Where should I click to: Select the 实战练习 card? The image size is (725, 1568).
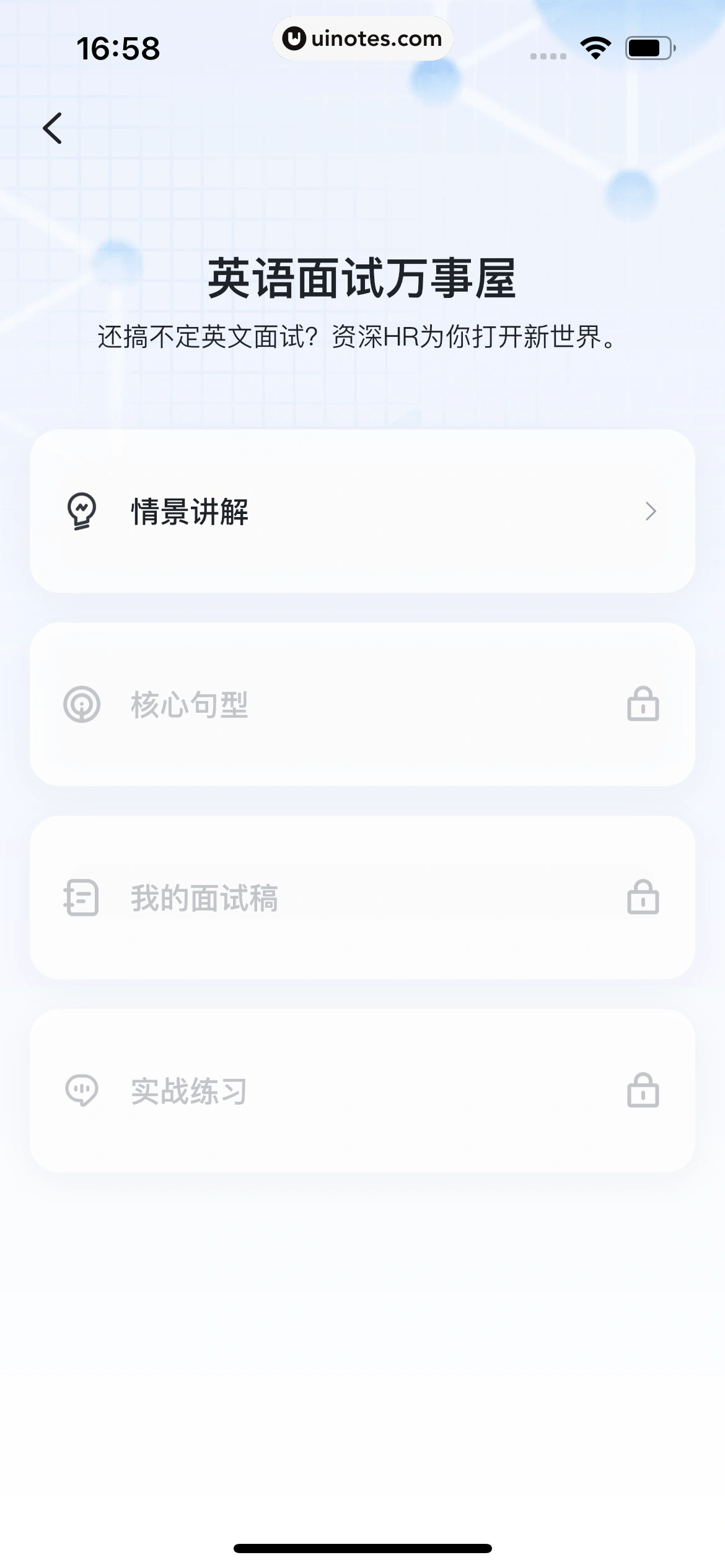coord(362,1091)
